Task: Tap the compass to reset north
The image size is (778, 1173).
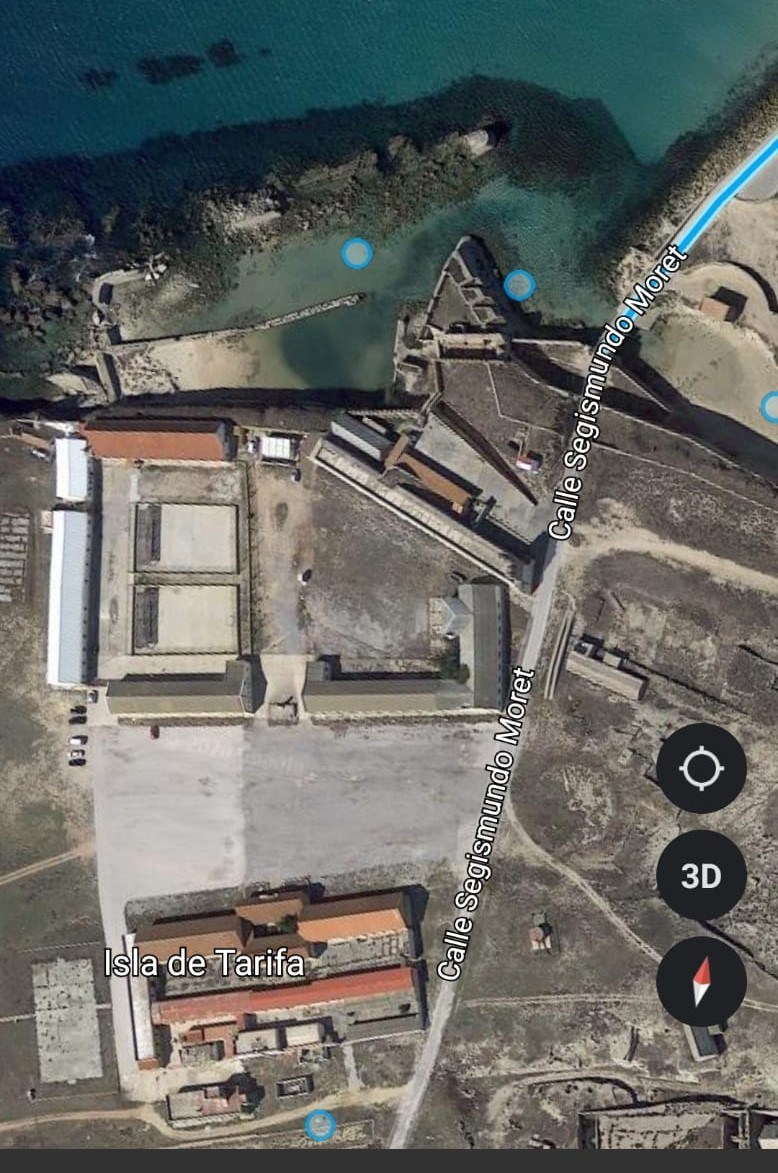Action: pyautogui.click(x=701, y=981)
